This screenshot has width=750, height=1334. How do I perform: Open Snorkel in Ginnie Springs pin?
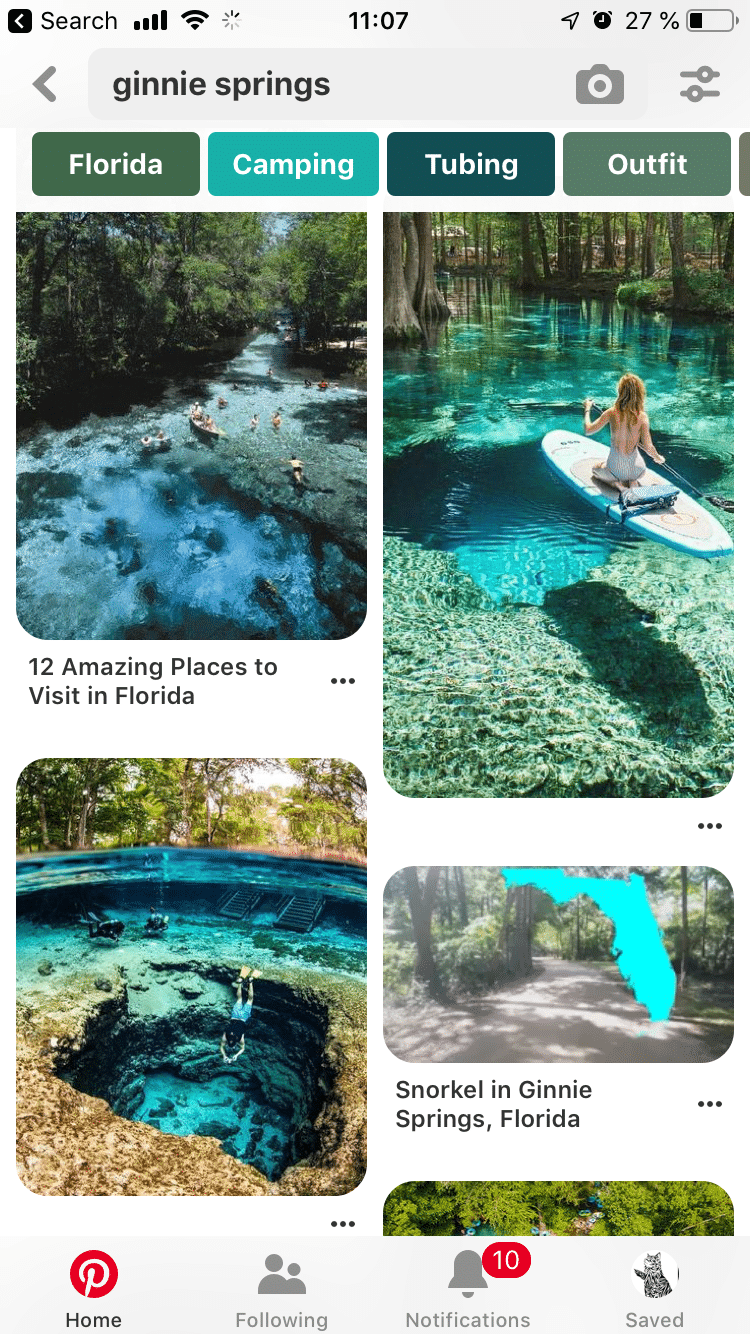tap(558, 964)
